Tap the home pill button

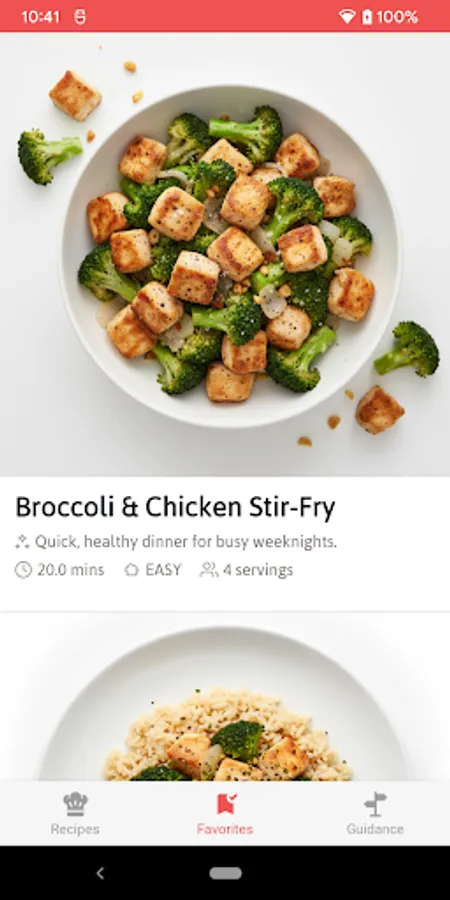[x=225, y=873]
